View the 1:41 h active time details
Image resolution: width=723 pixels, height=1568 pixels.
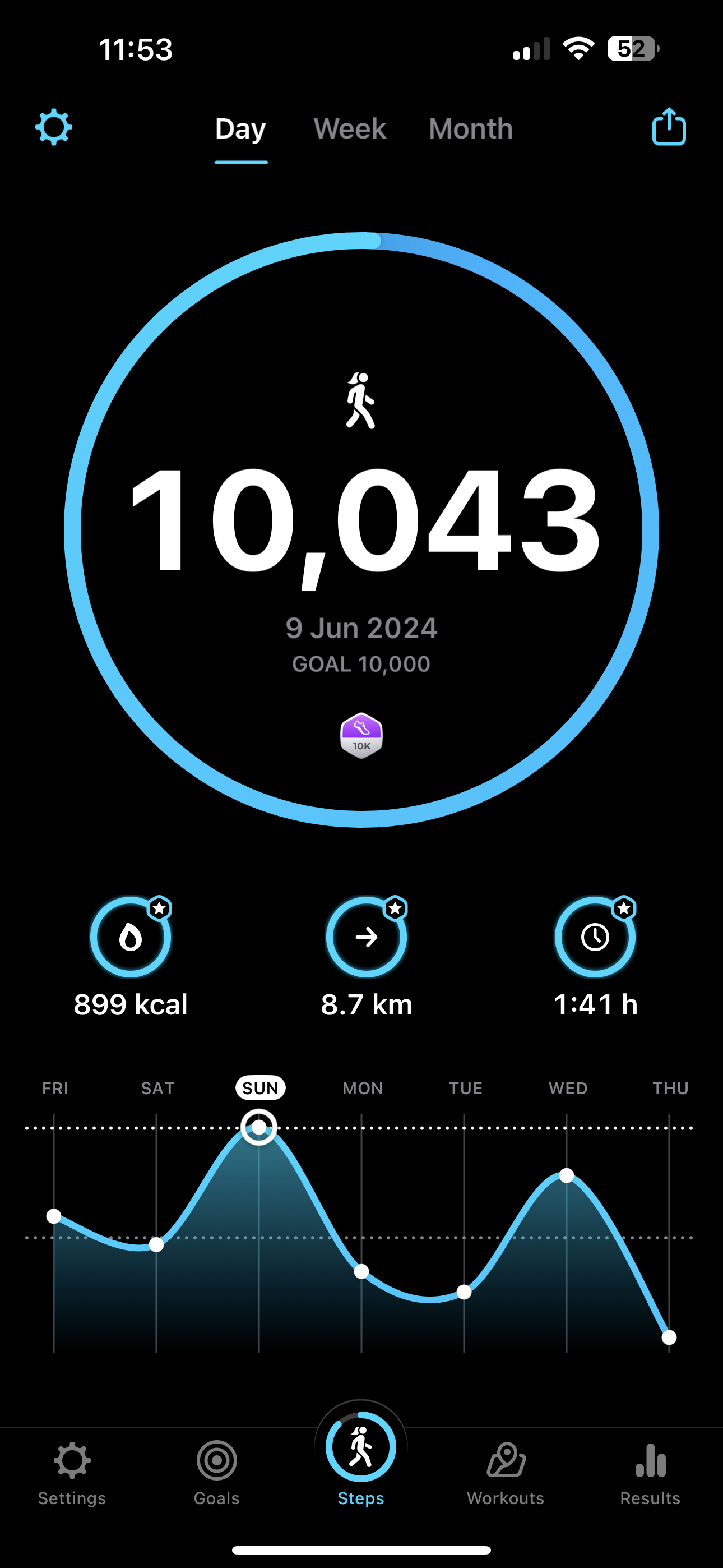coord(595,957)
